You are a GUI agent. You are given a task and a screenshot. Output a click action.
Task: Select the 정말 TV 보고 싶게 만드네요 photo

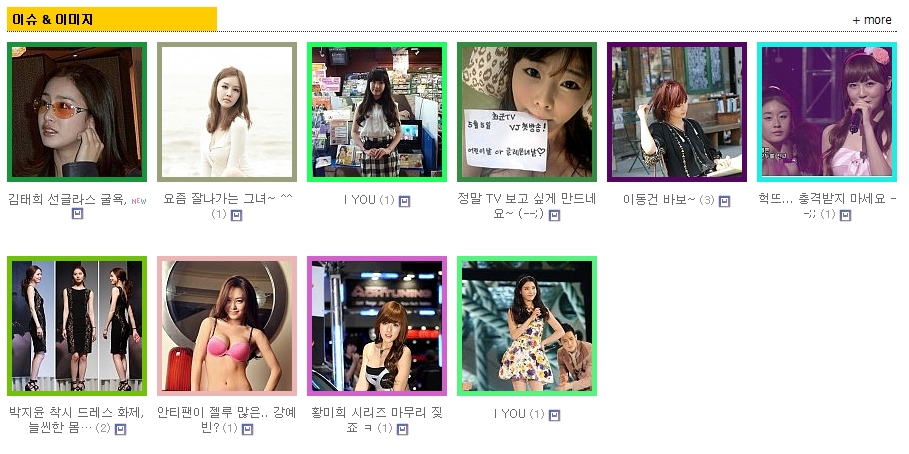pyautogui.click(x=527, y=112)
